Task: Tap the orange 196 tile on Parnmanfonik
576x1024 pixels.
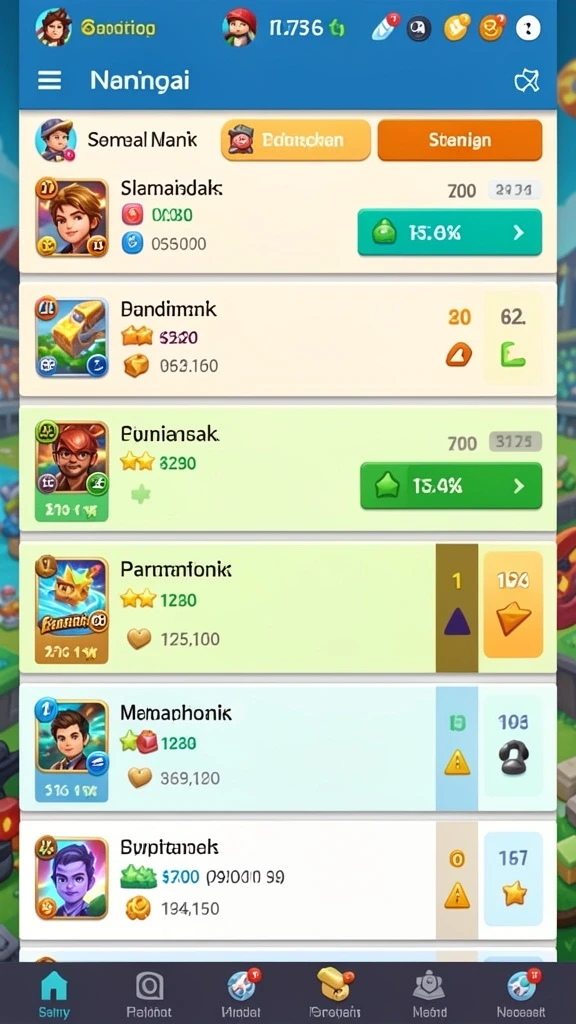Action: point(513,605)
